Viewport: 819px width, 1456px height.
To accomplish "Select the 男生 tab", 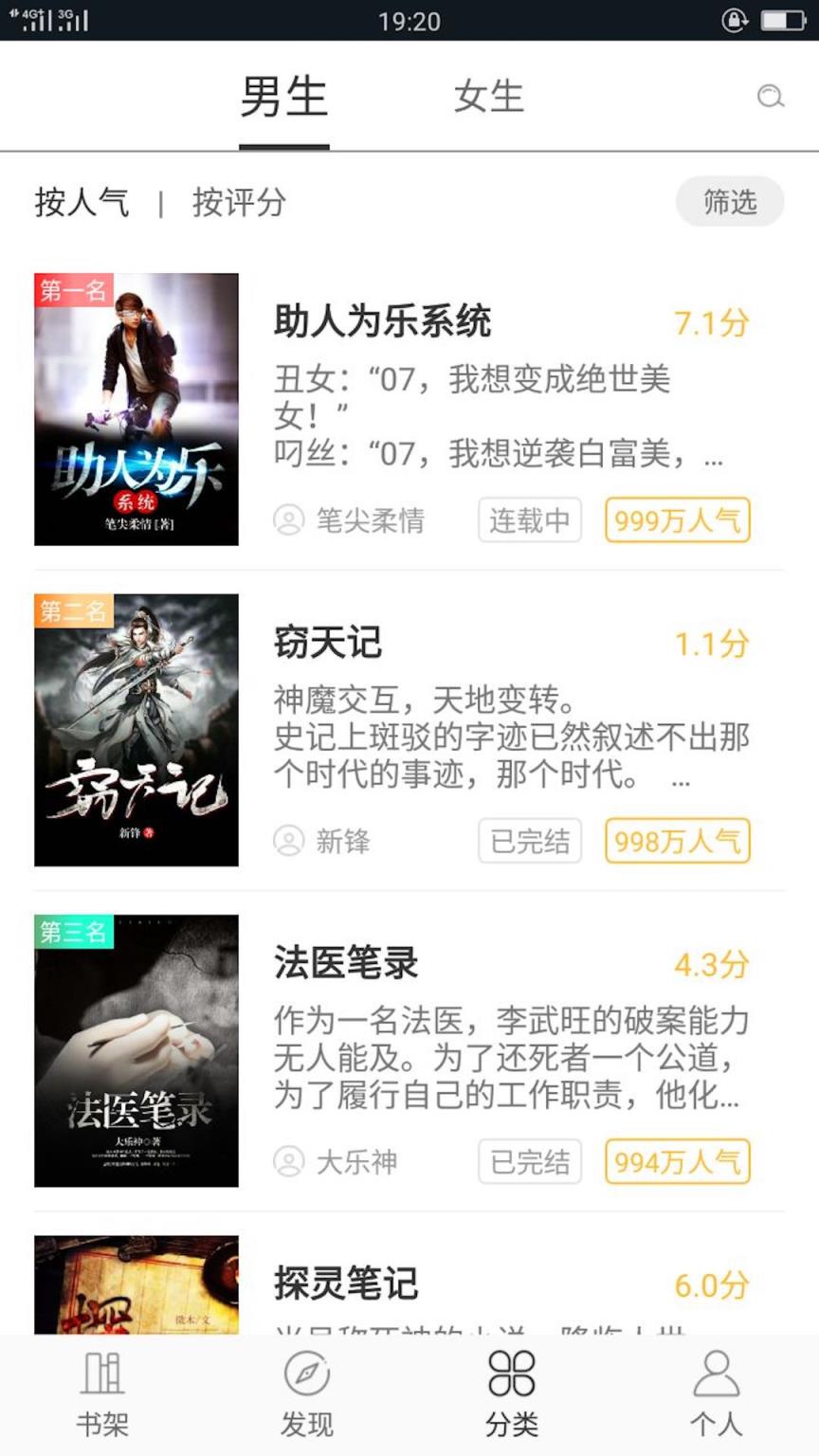I will click(x=282, y=98).
